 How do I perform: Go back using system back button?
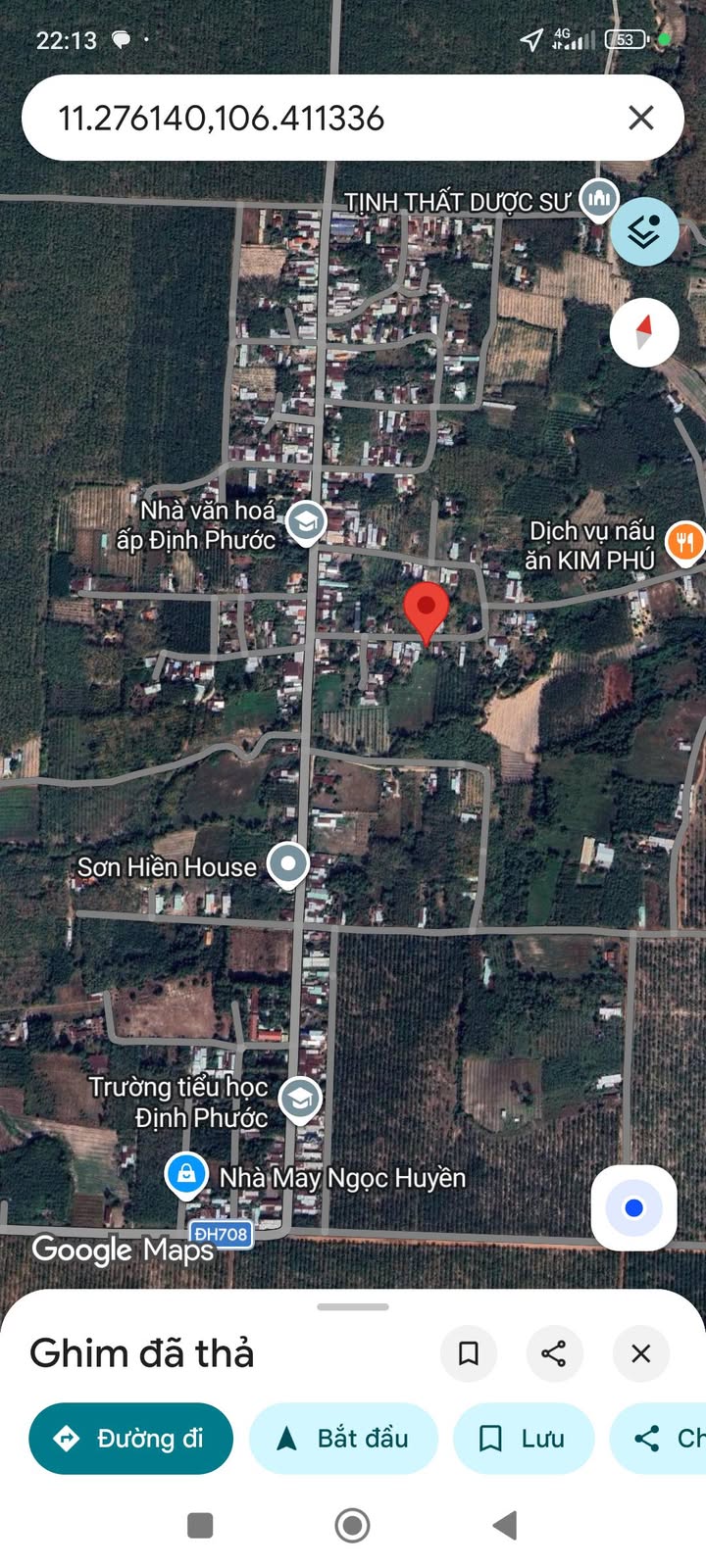click(x=505, y=1525)
